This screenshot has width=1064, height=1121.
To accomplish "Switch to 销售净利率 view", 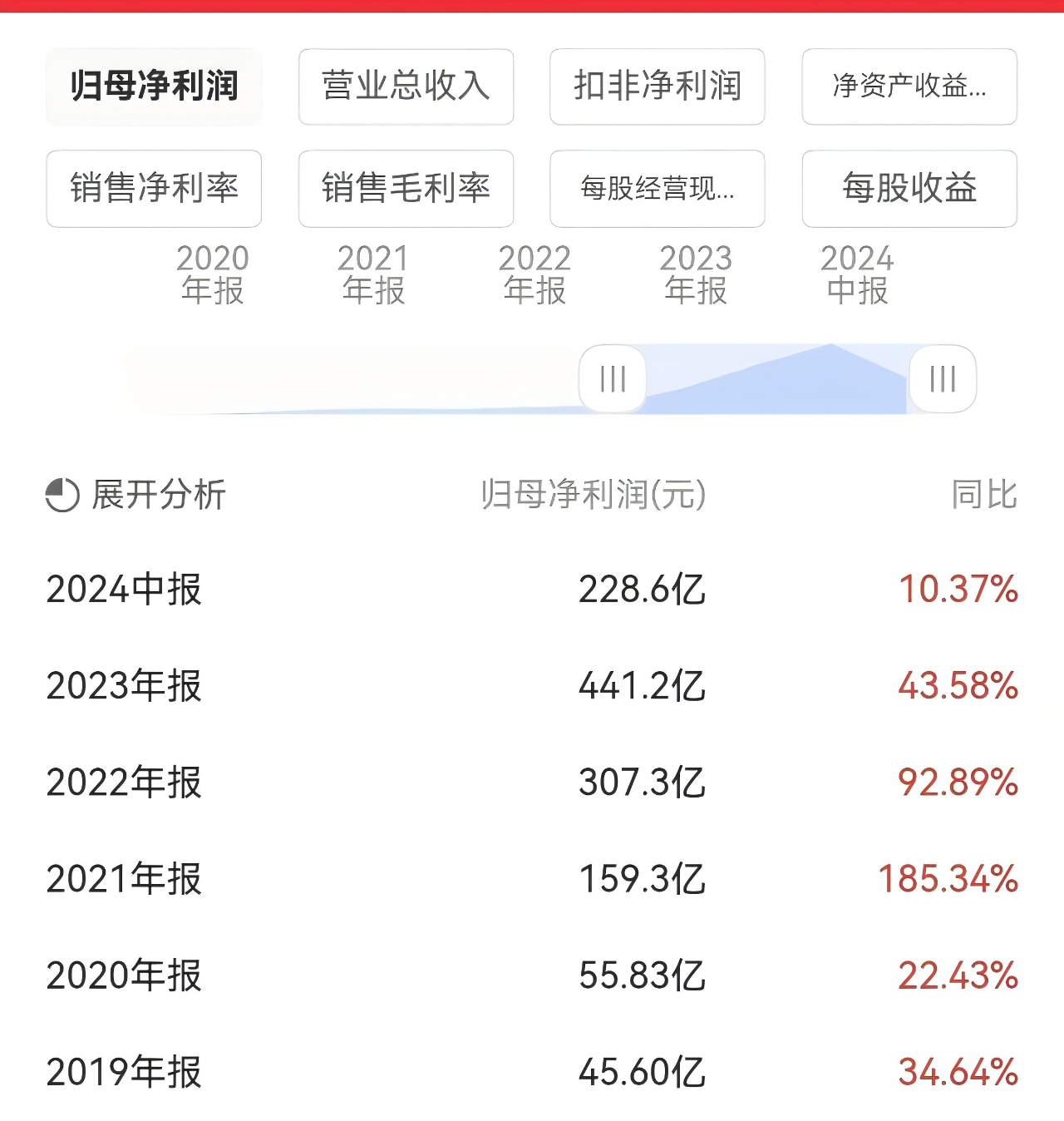I will [154, 188].
